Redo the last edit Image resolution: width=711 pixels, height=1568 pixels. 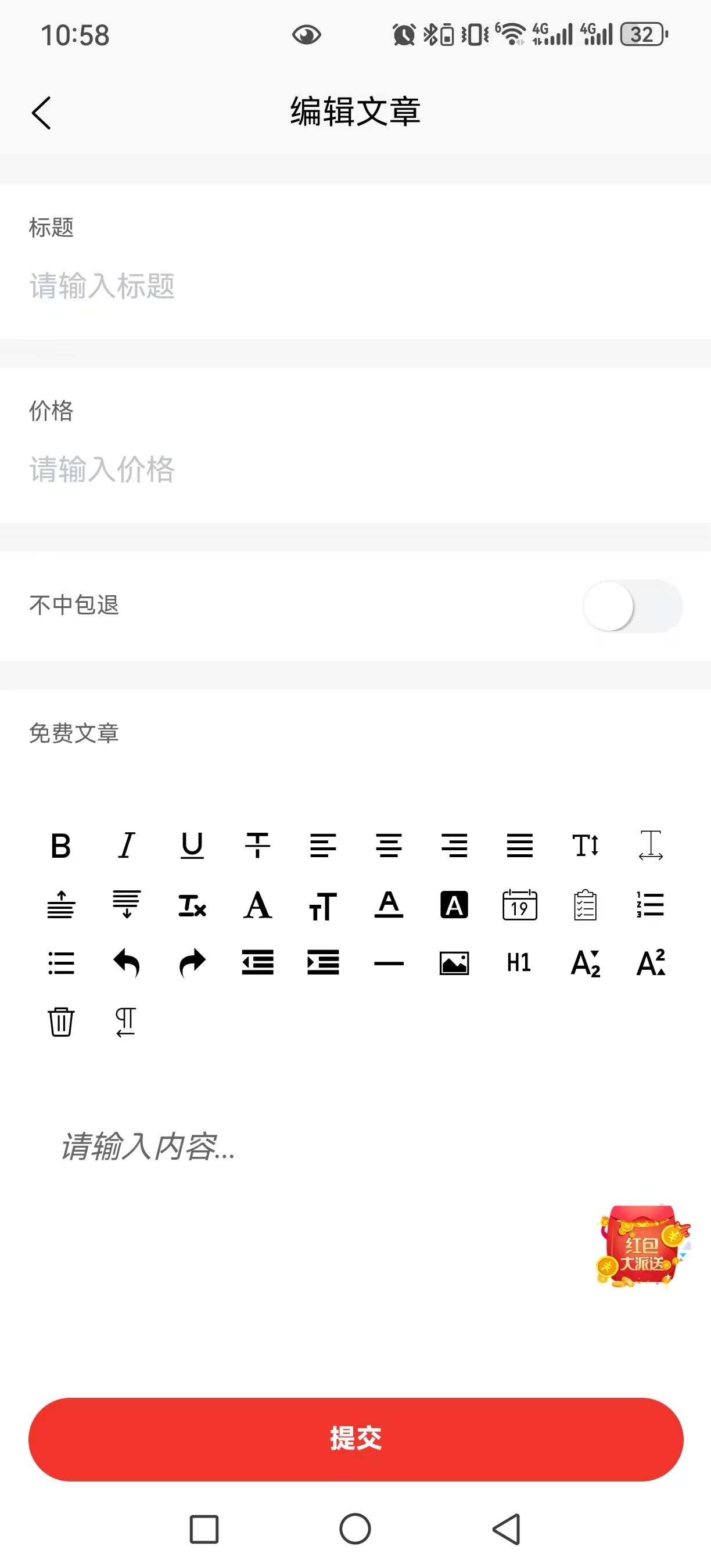coord(192,962)
